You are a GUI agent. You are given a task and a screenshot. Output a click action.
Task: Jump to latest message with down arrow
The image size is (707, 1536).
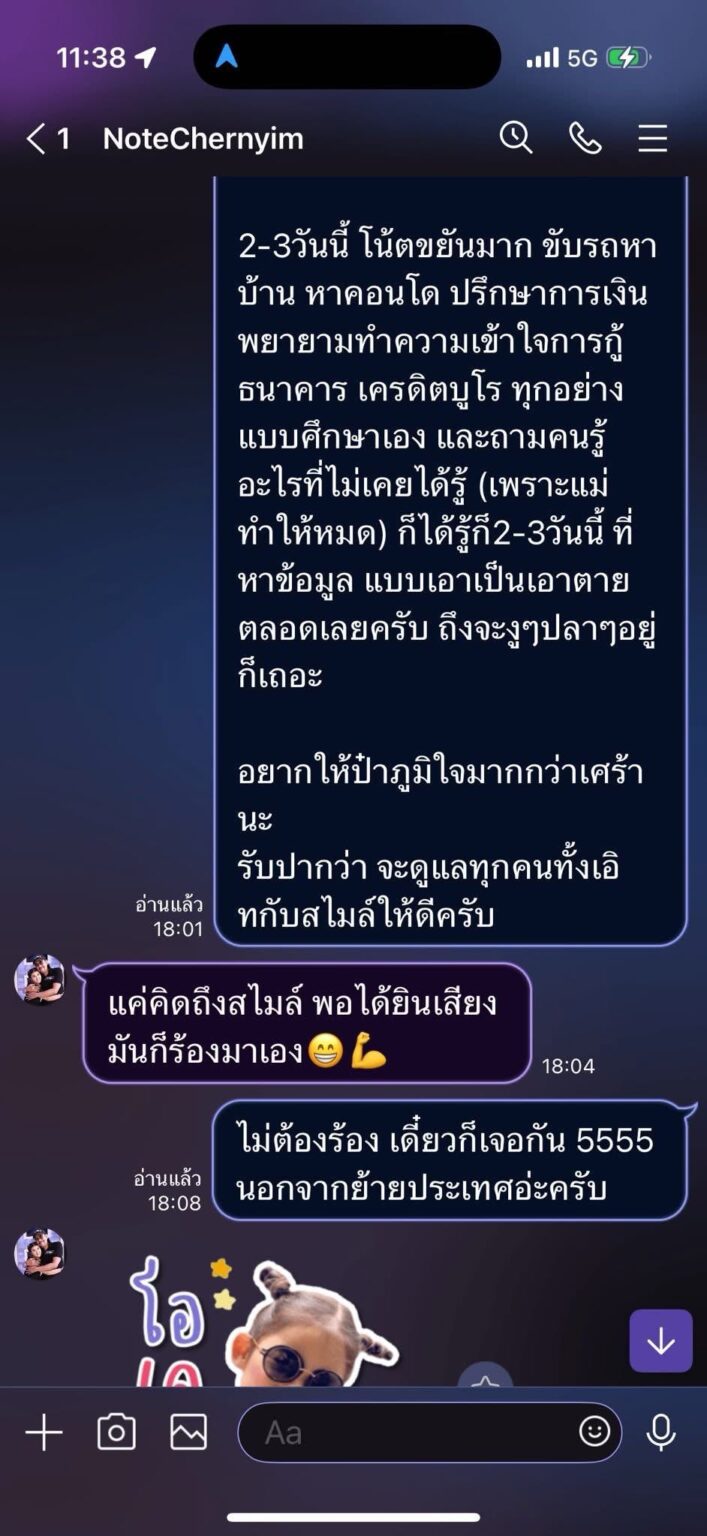coord(660,1341)
